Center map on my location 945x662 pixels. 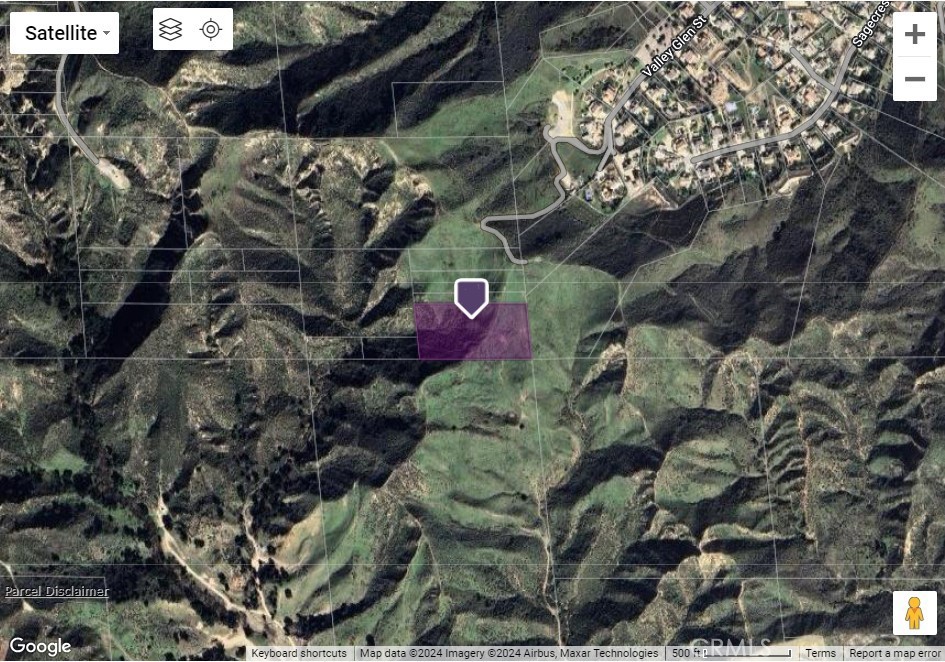(211, 30)
